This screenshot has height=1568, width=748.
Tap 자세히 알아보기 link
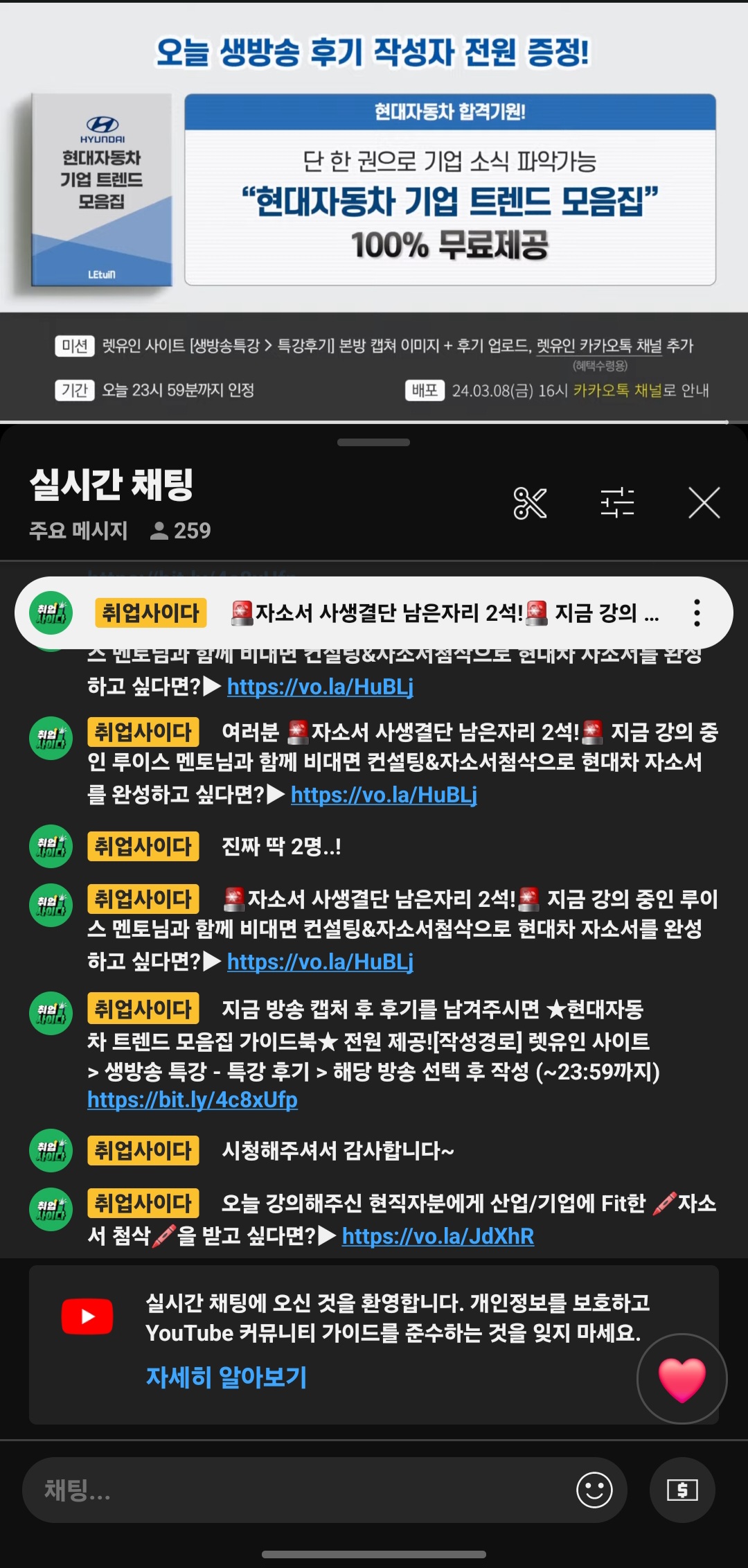(x=226, y=1377)
